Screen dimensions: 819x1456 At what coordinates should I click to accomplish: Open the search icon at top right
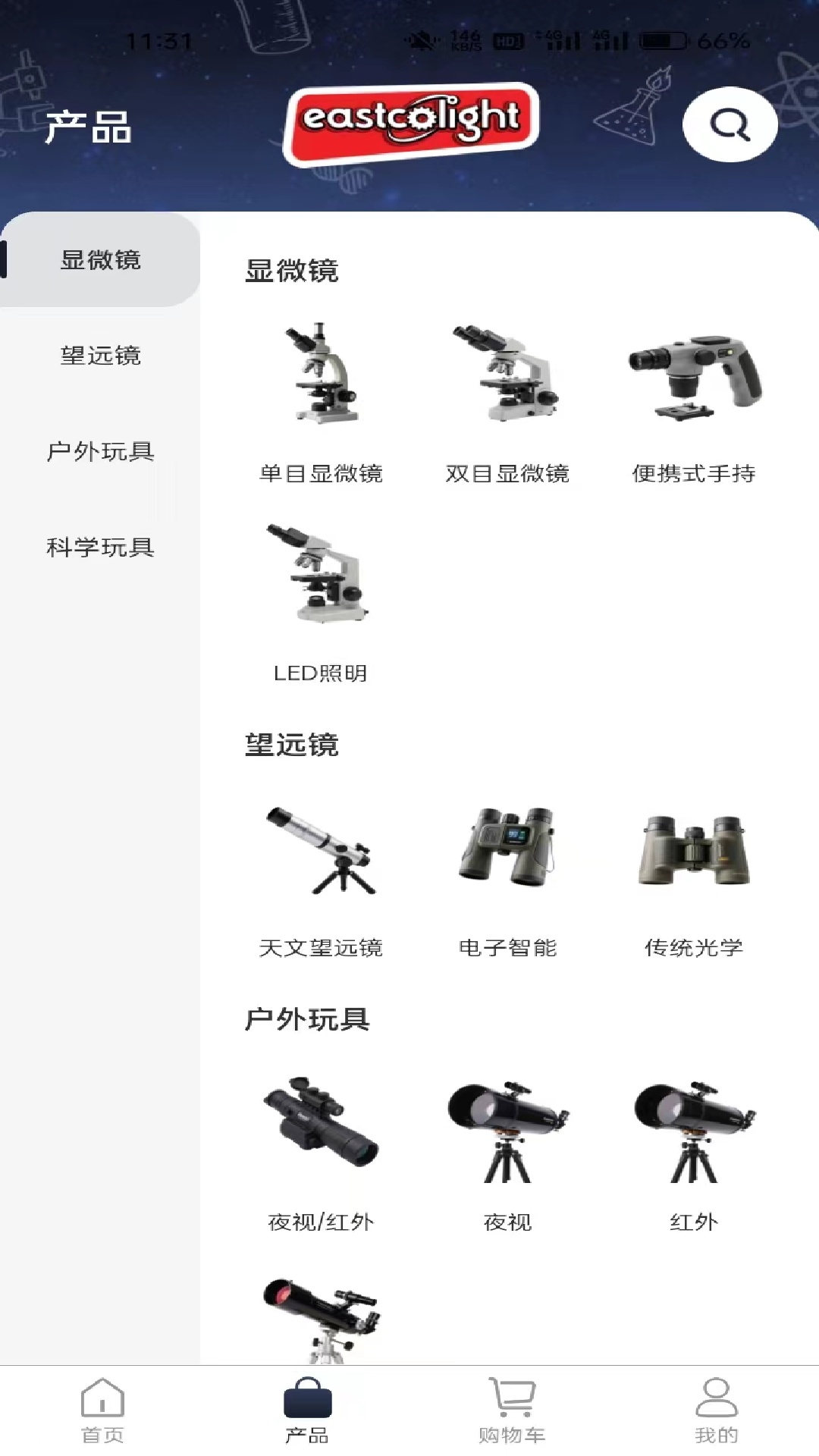pyautogui.click(x=729, y=124)
